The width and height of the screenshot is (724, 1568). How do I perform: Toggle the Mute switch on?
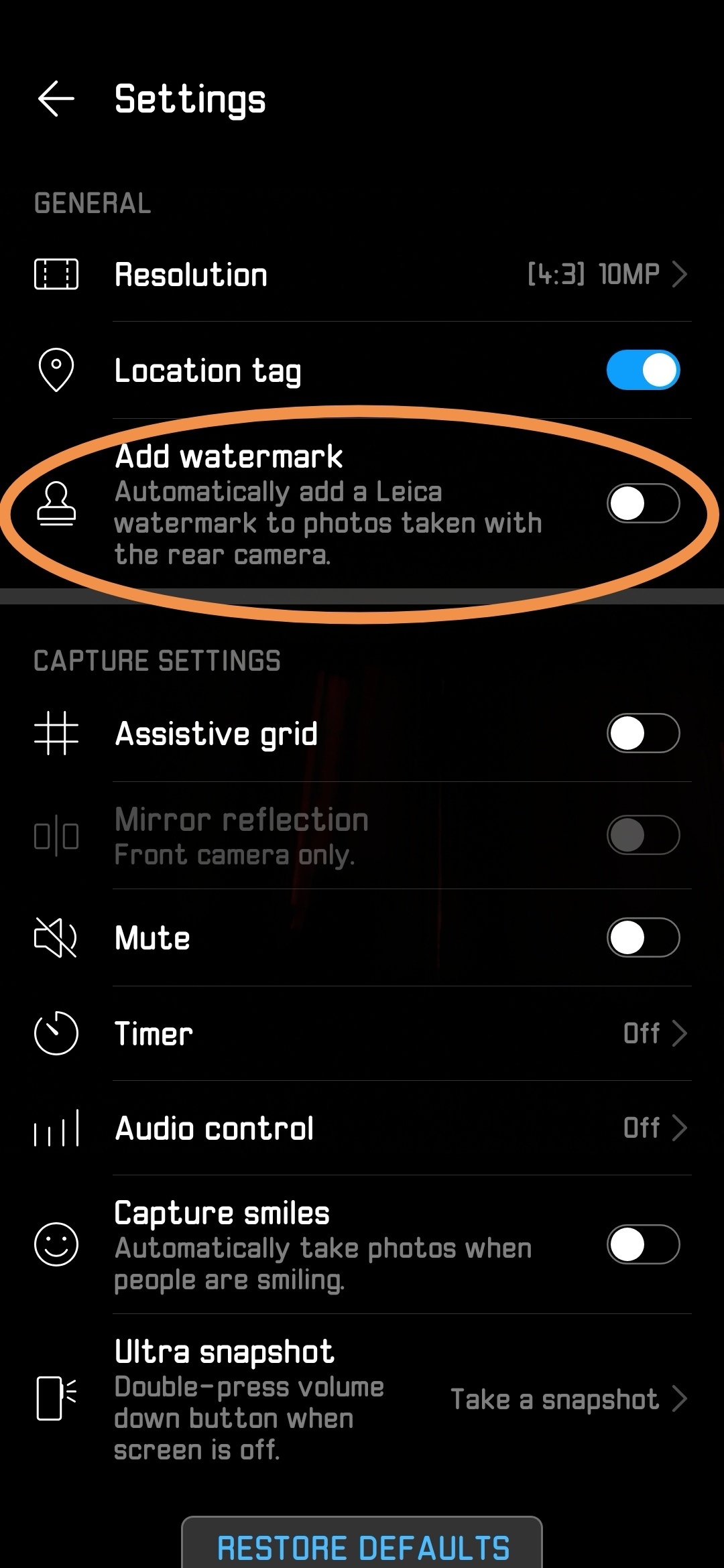coord(643,937)
